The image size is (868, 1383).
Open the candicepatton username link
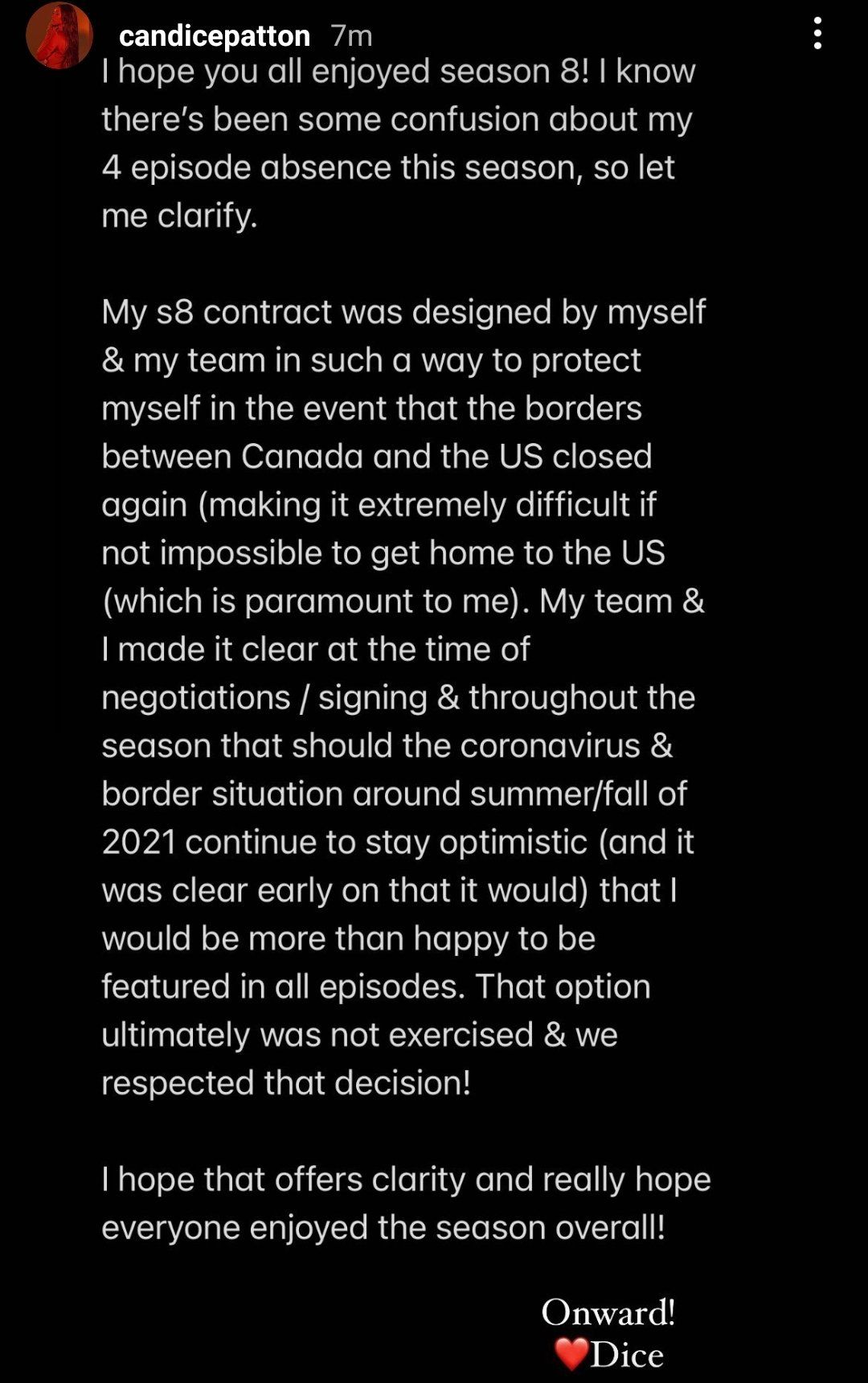[x=214, y=35]
